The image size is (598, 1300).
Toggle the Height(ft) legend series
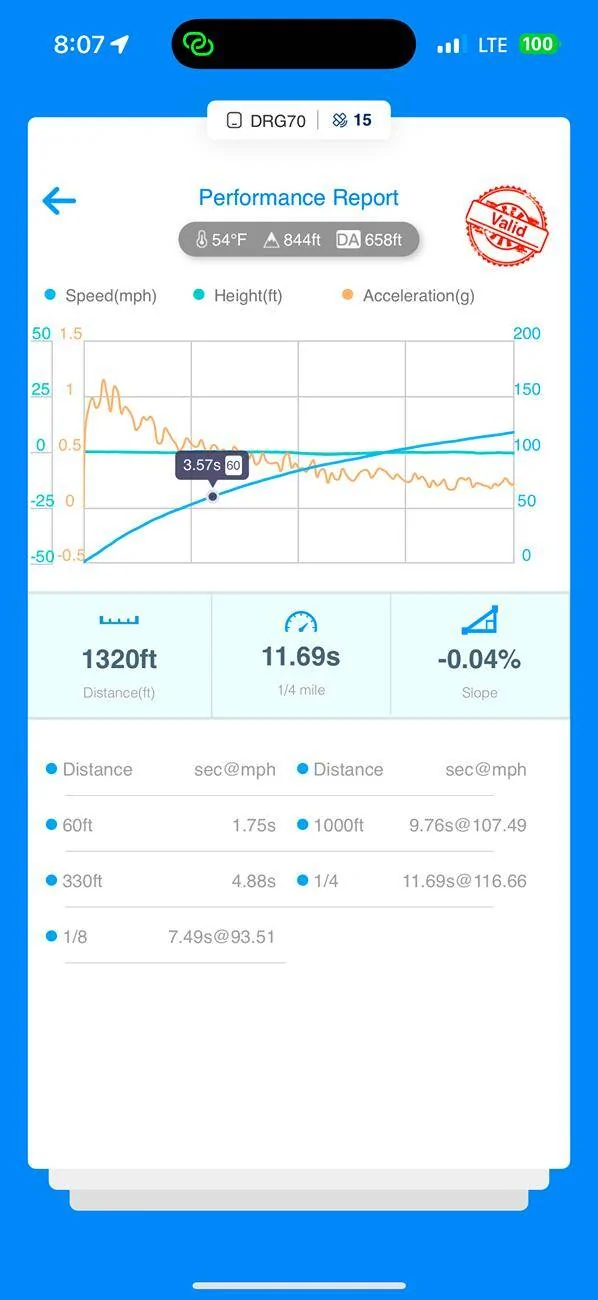(238, 296)
